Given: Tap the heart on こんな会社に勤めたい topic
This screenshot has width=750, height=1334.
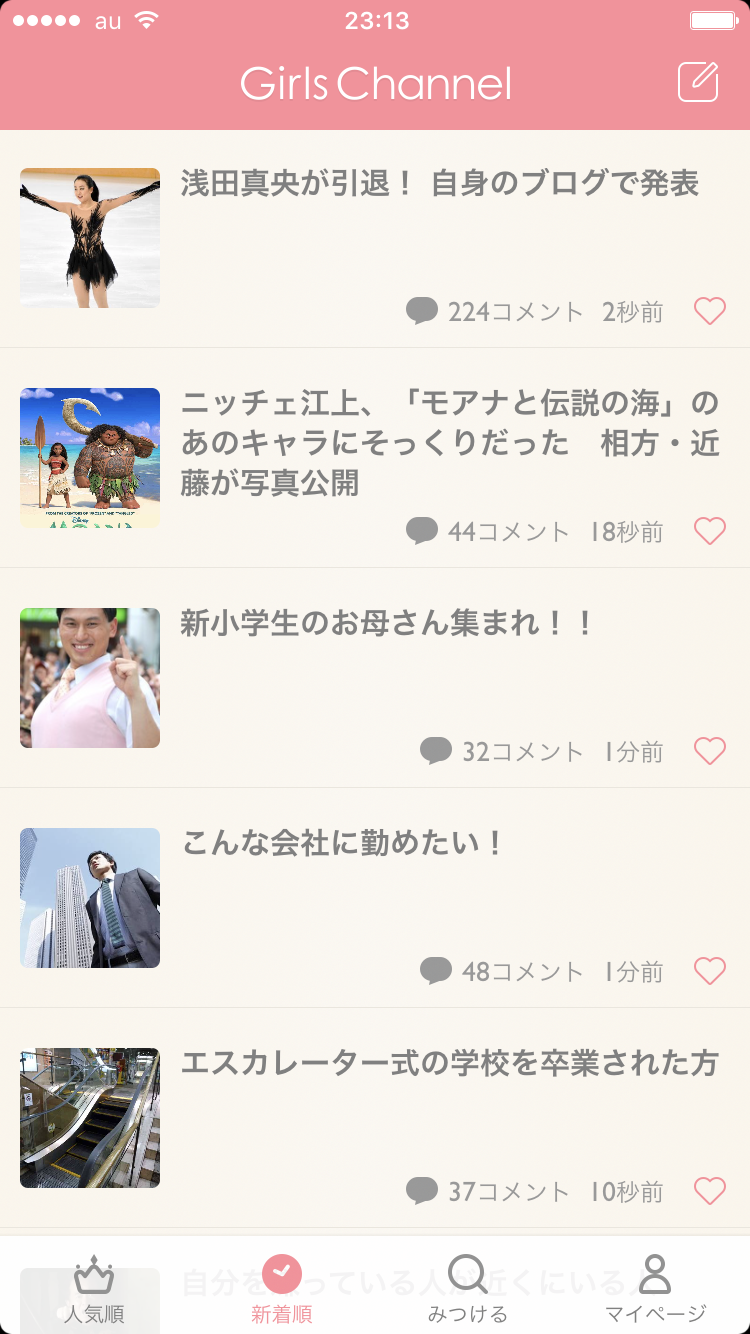Looking at the screenshot, I should pos(709,971).
